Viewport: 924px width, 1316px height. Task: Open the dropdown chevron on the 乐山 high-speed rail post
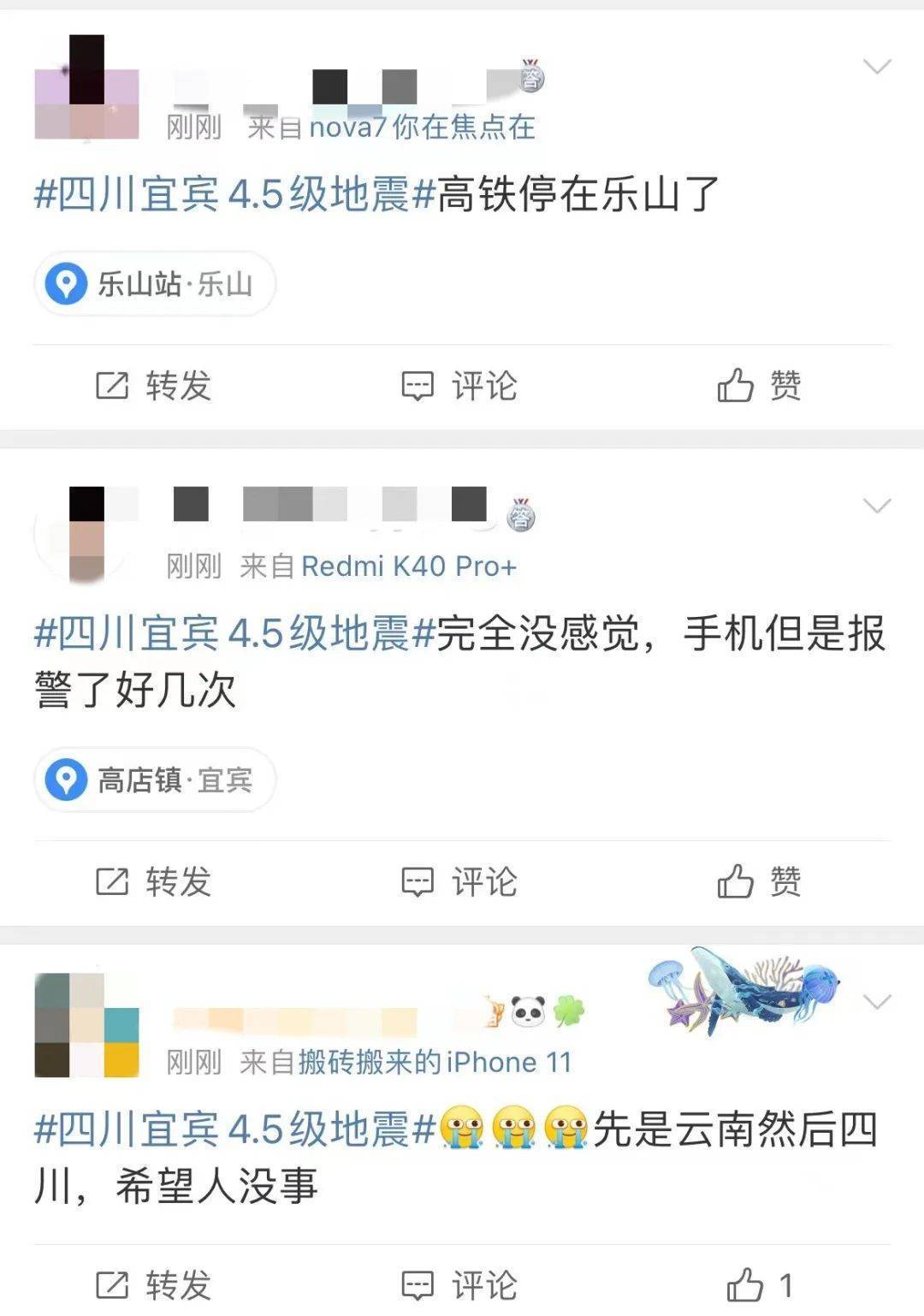pos(877,67)
